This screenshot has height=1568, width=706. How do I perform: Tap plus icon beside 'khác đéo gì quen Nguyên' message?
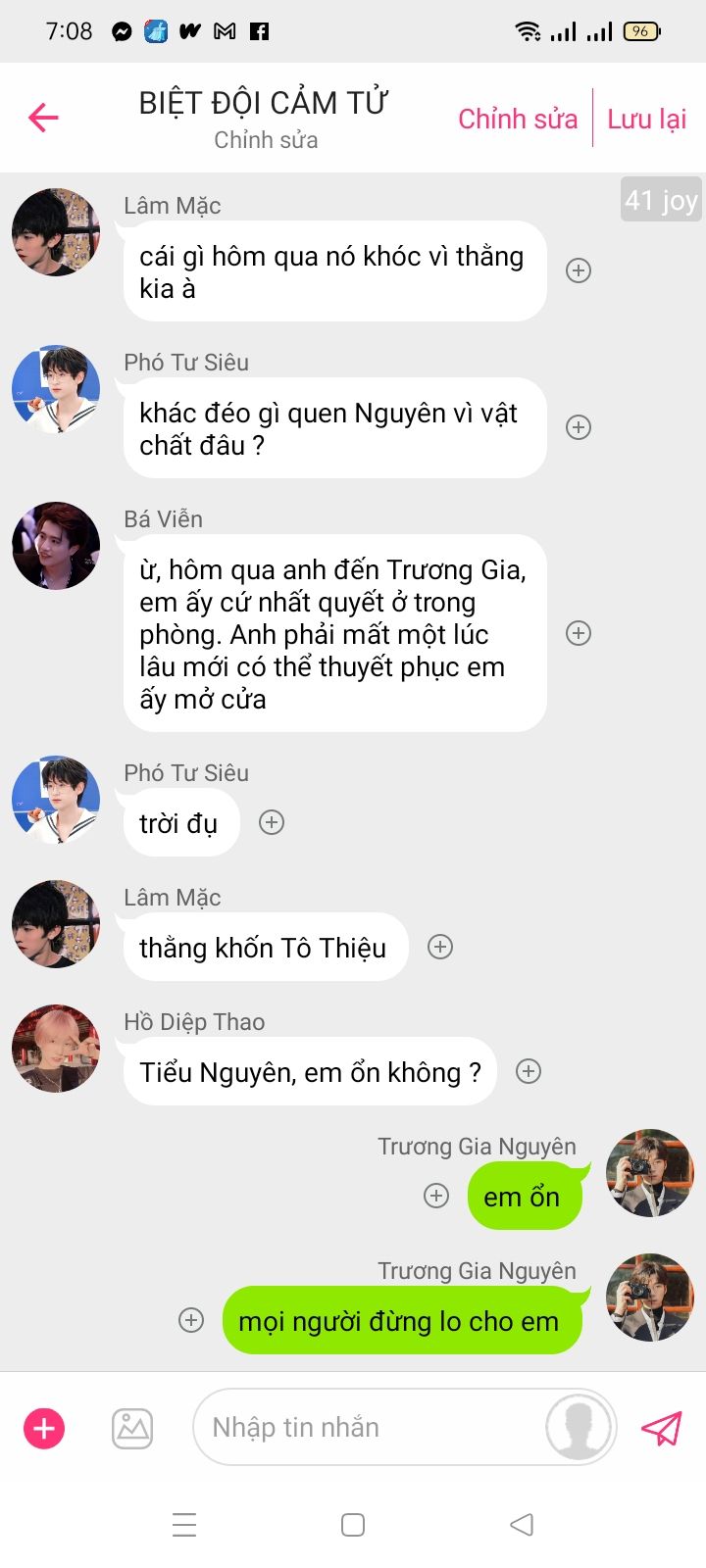(x=579, y=427)
